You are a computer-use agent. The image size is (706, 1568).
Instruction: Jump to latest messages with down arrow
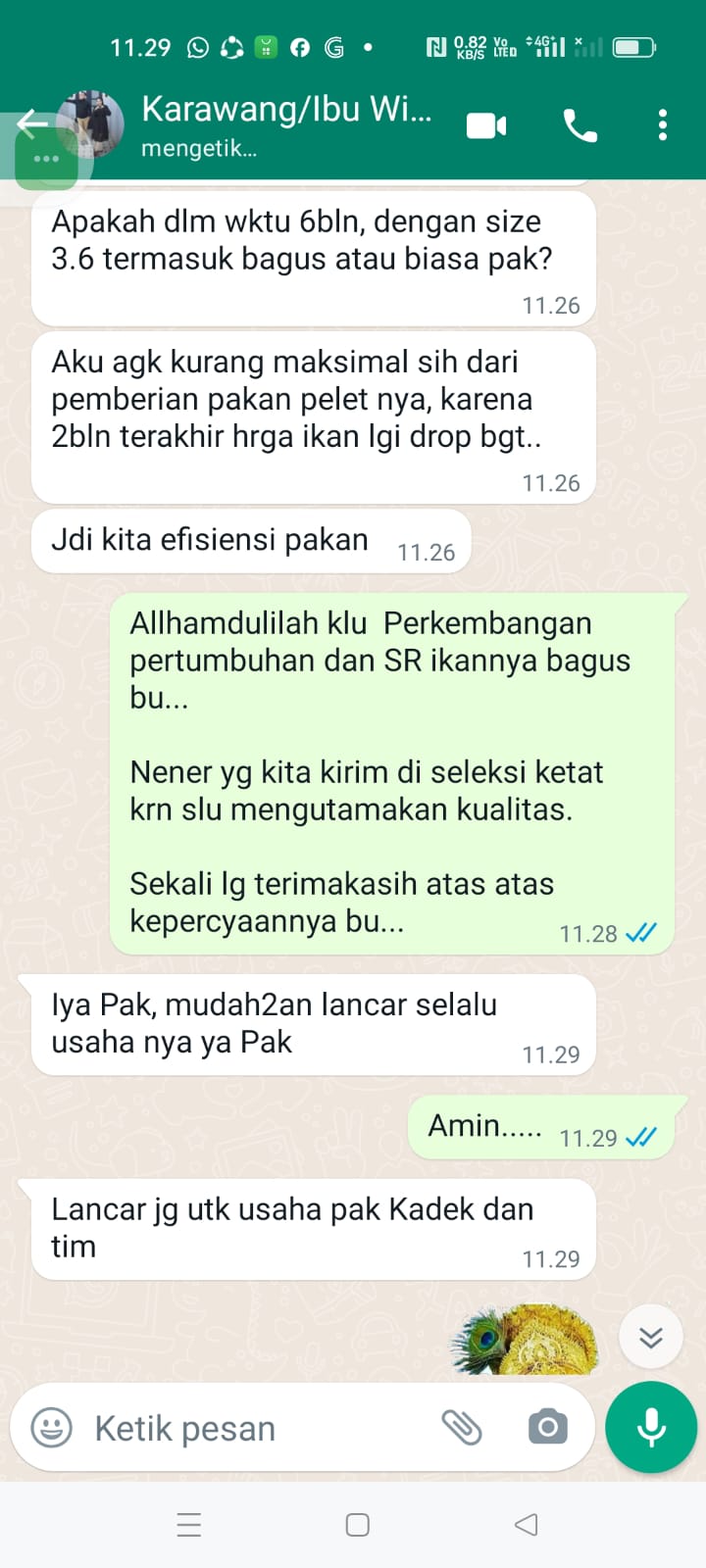point(651,1337)
